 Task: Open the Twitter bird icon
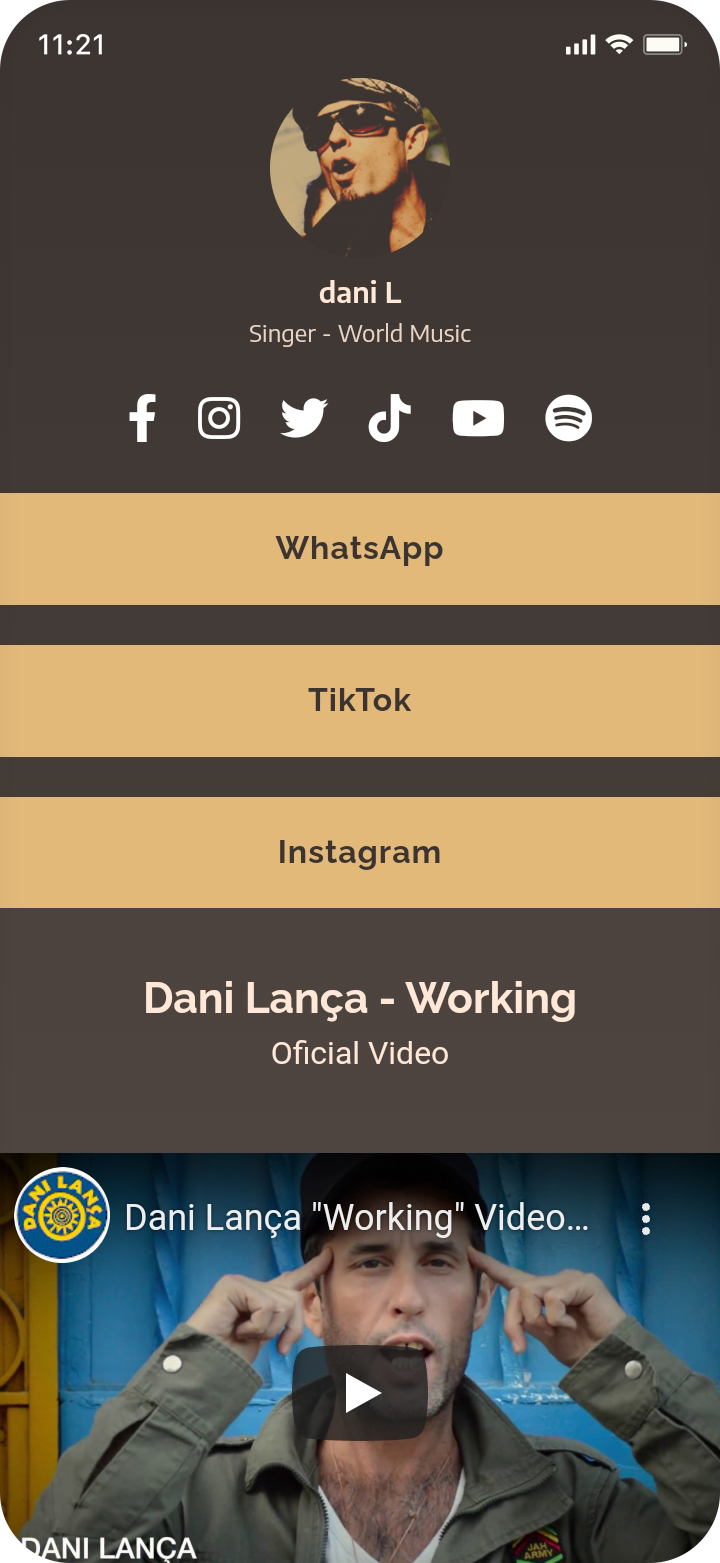pos(304,418)
